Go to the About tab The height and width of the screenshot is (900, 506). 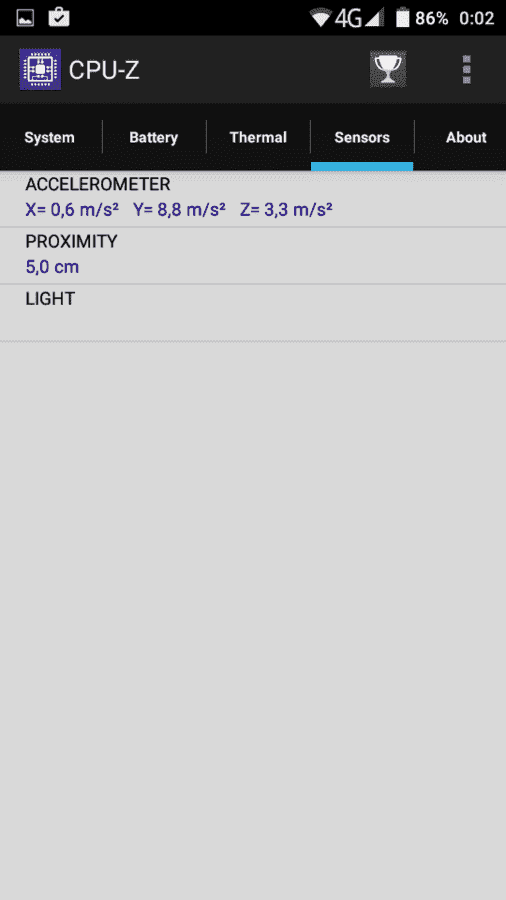tap(466, 137)
